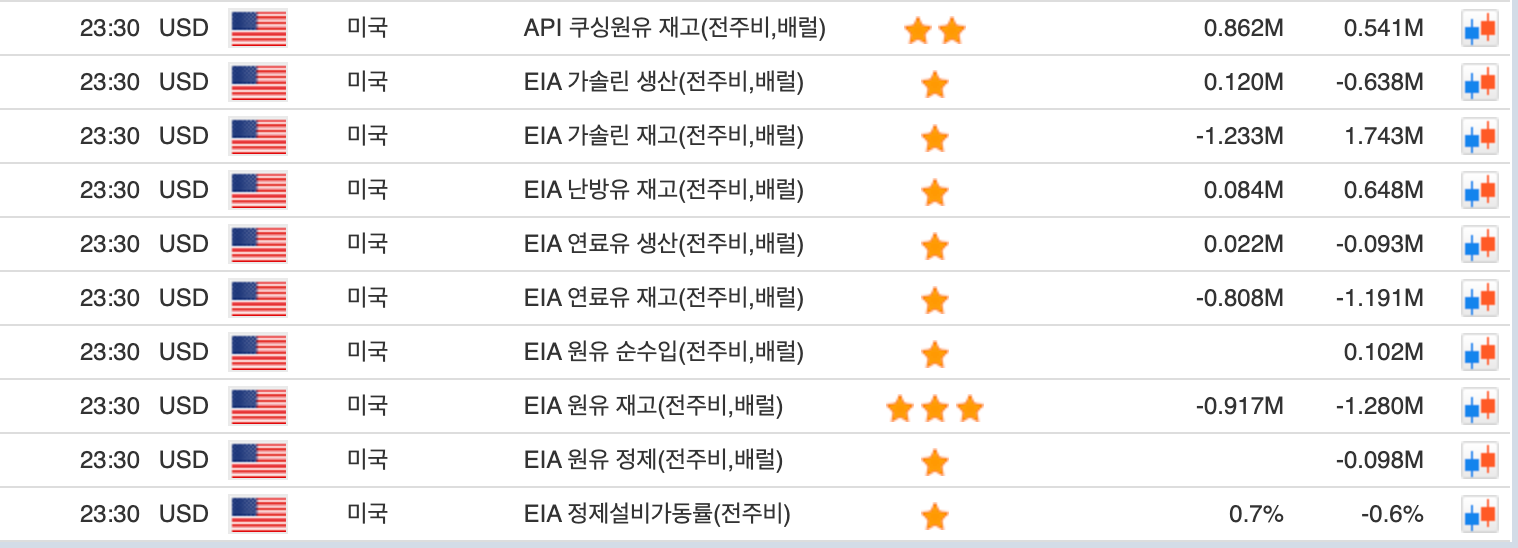View chart for EIA 가솔린 재고
This screenshot has width=1518, height=548.
tap(1480, 137)
